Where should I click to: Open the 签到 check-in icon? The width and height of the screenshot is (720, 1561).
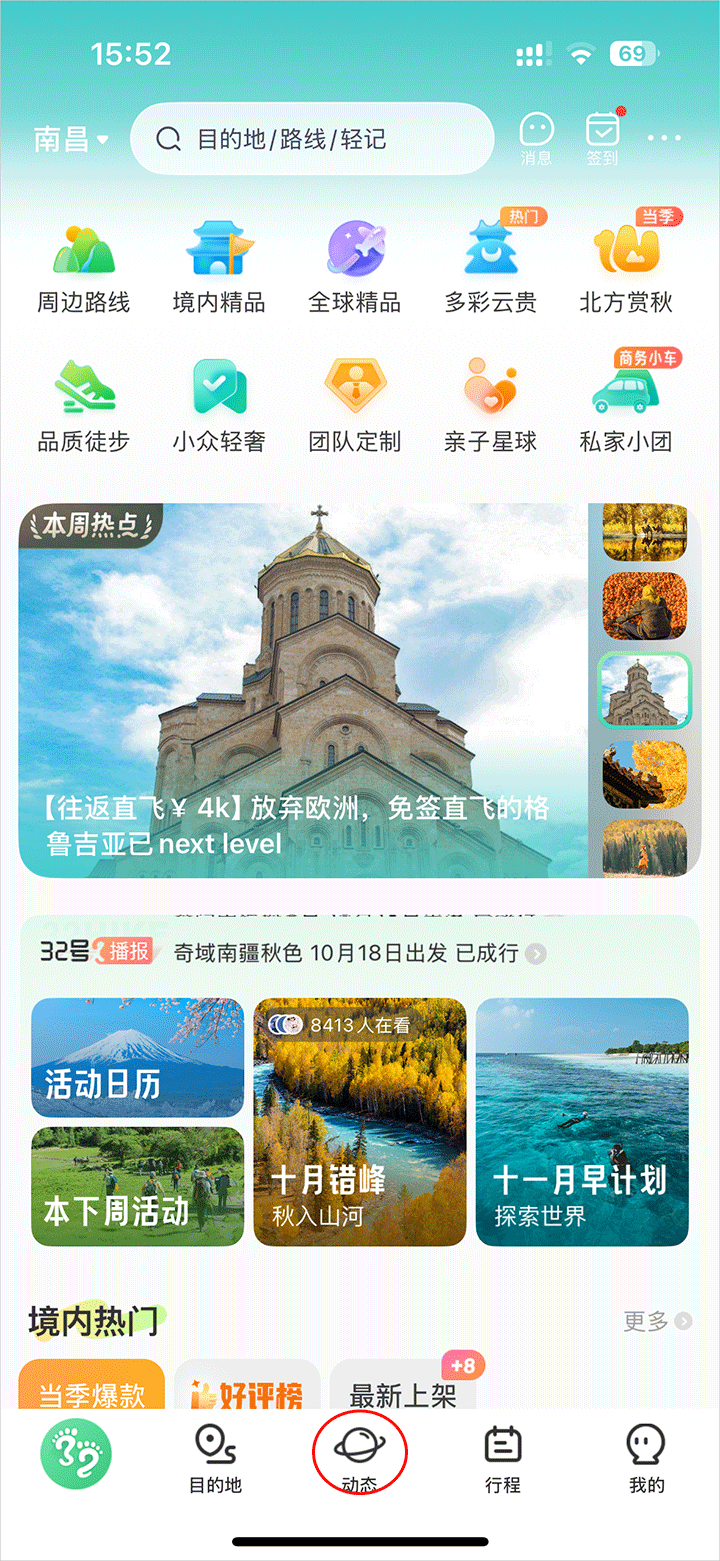click(602, 137)
